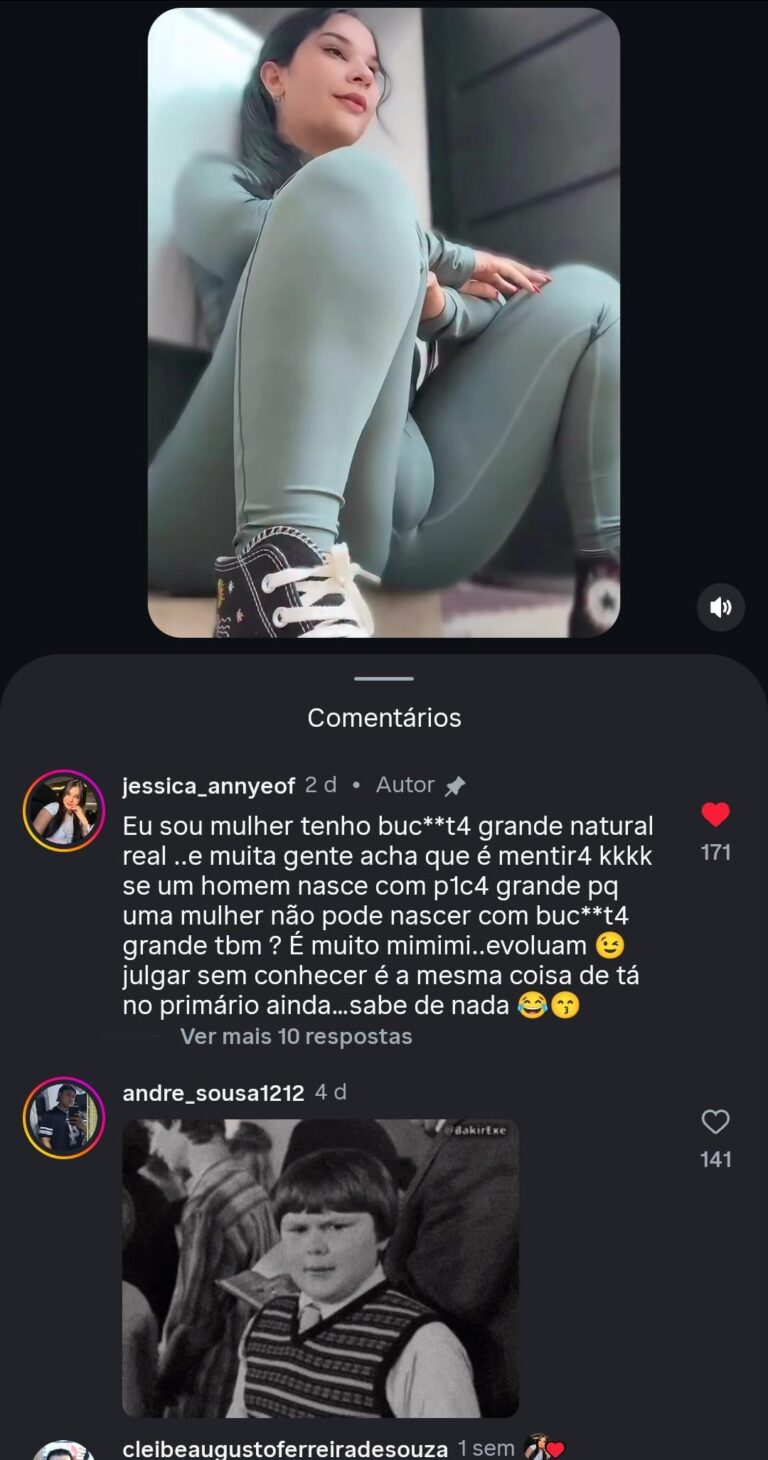Open jessica_annyeof's profile picture

[x=64, y=811]
